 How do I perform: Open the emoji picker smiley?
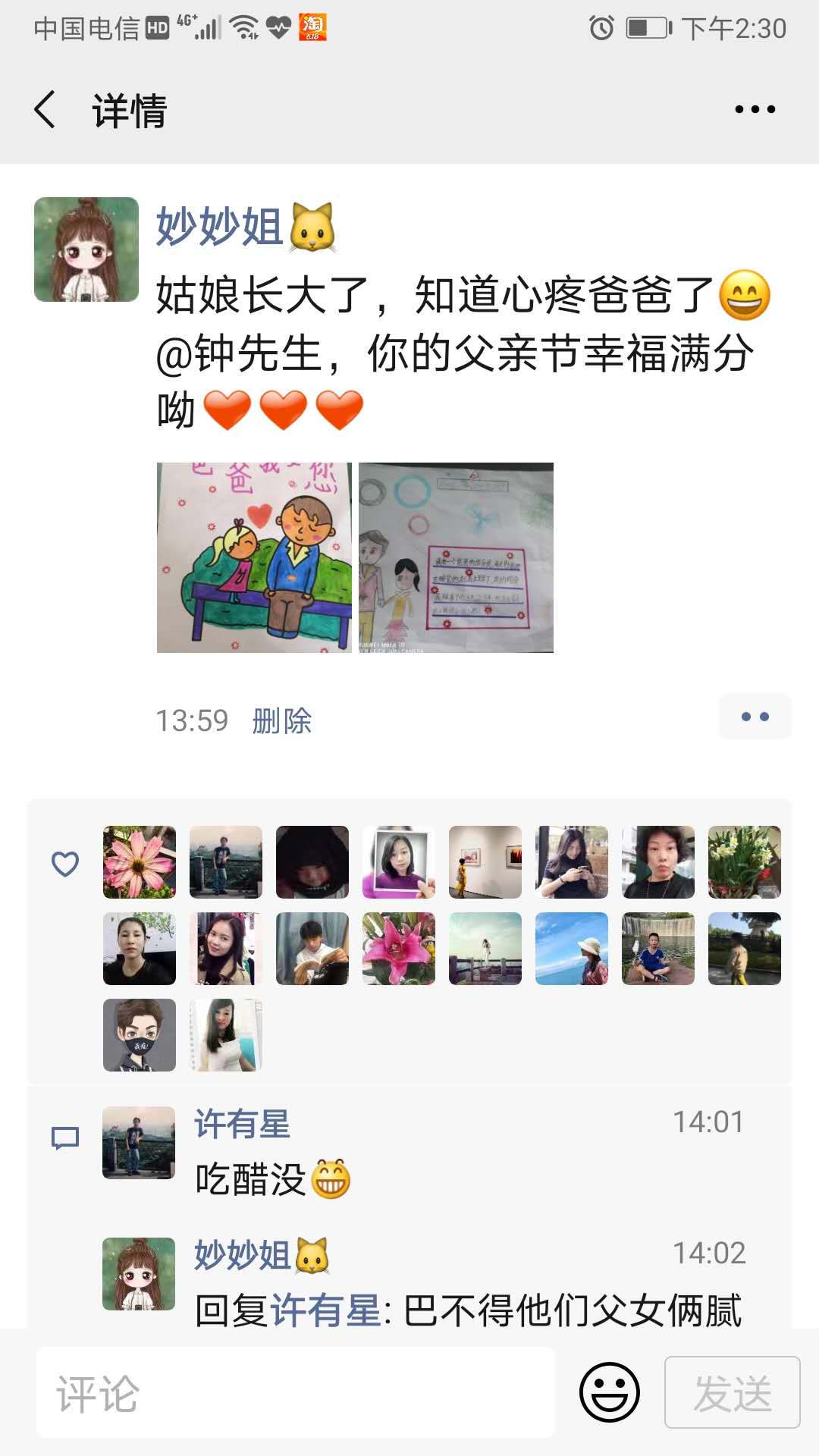(x=609, y=1392)
